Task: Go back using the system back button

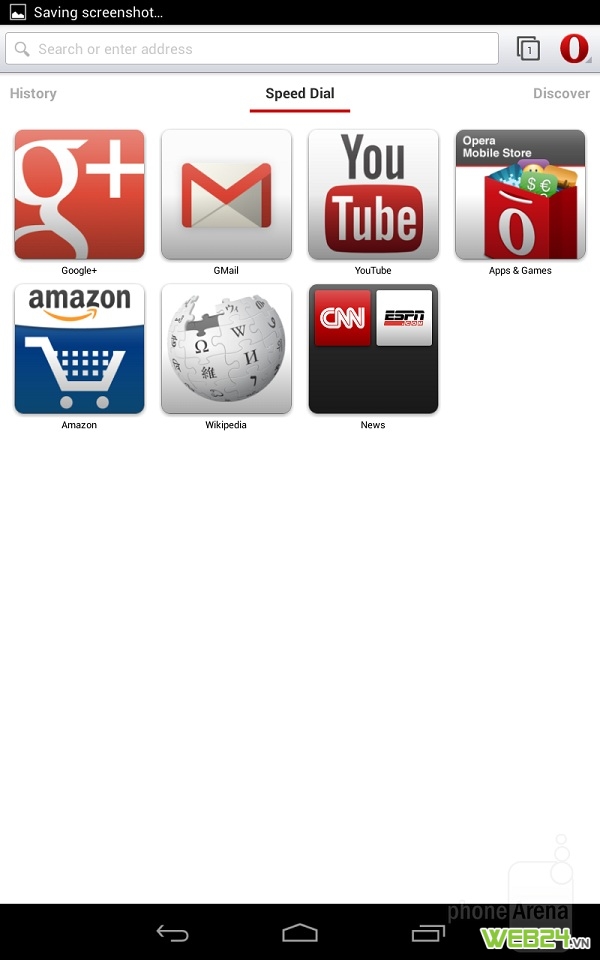Action: [x=172, y=933]
